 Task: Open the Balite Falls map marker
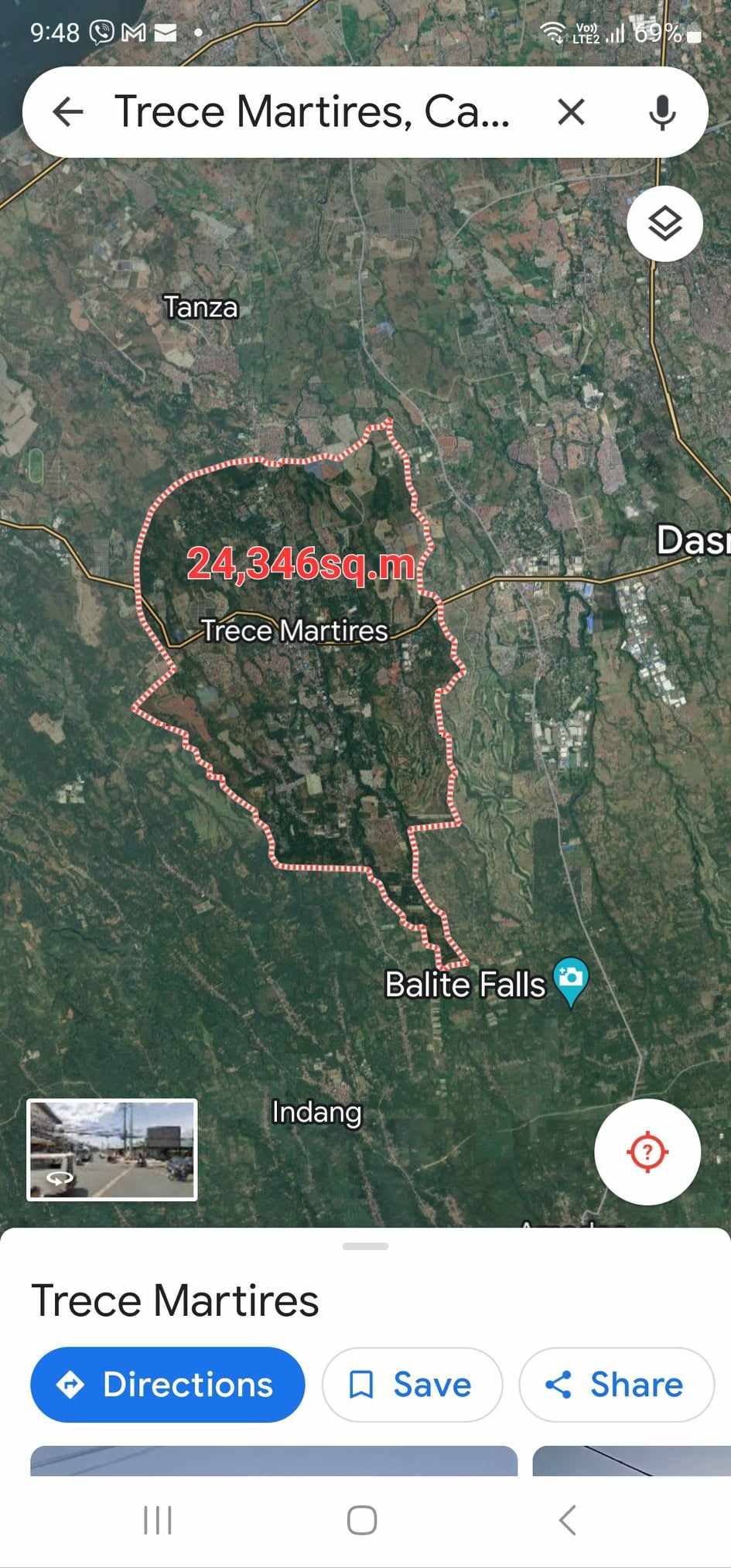pos(571,979)
